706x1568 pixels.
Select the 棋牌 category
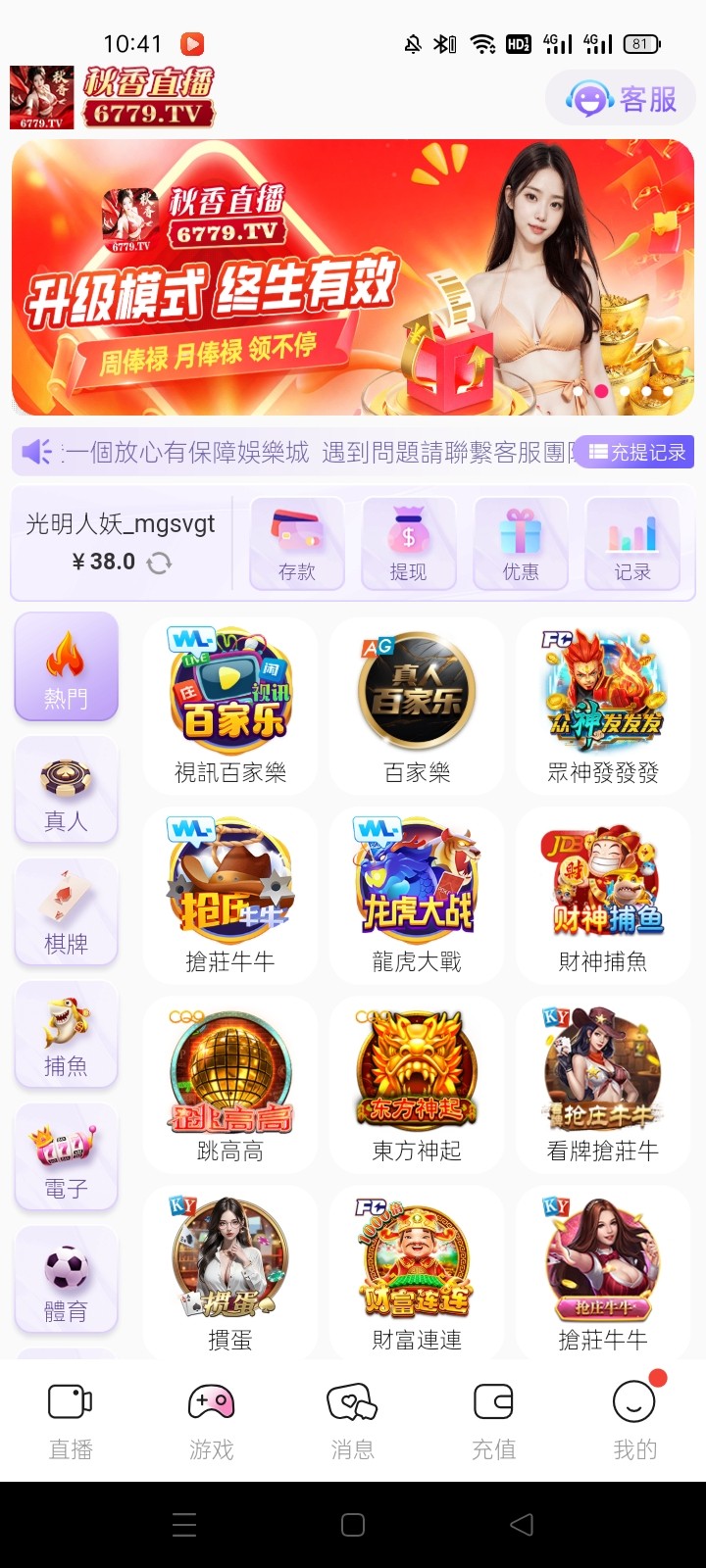tap(66, 913)
